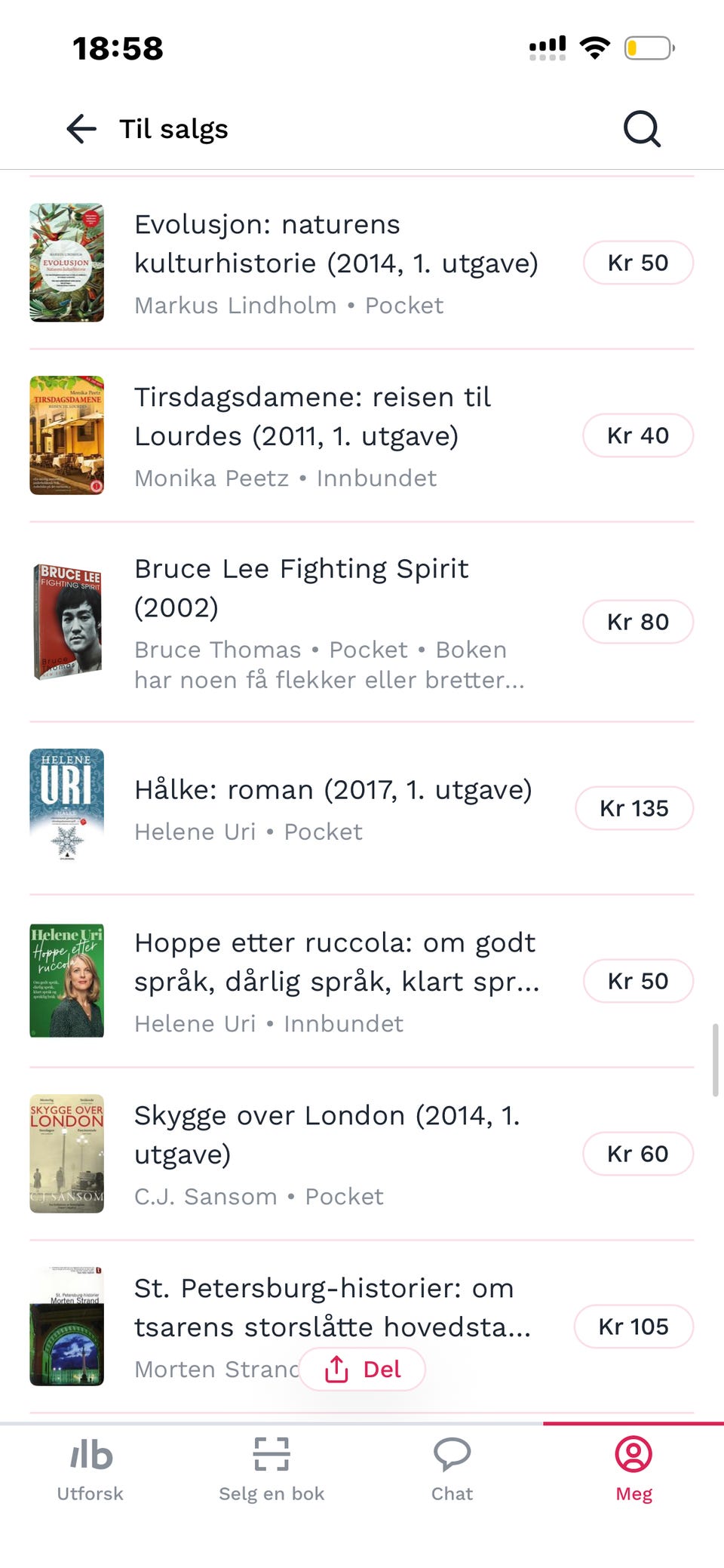Go back from Til salgs
The height and width of the screenshot is (1568, 724).
81,129
